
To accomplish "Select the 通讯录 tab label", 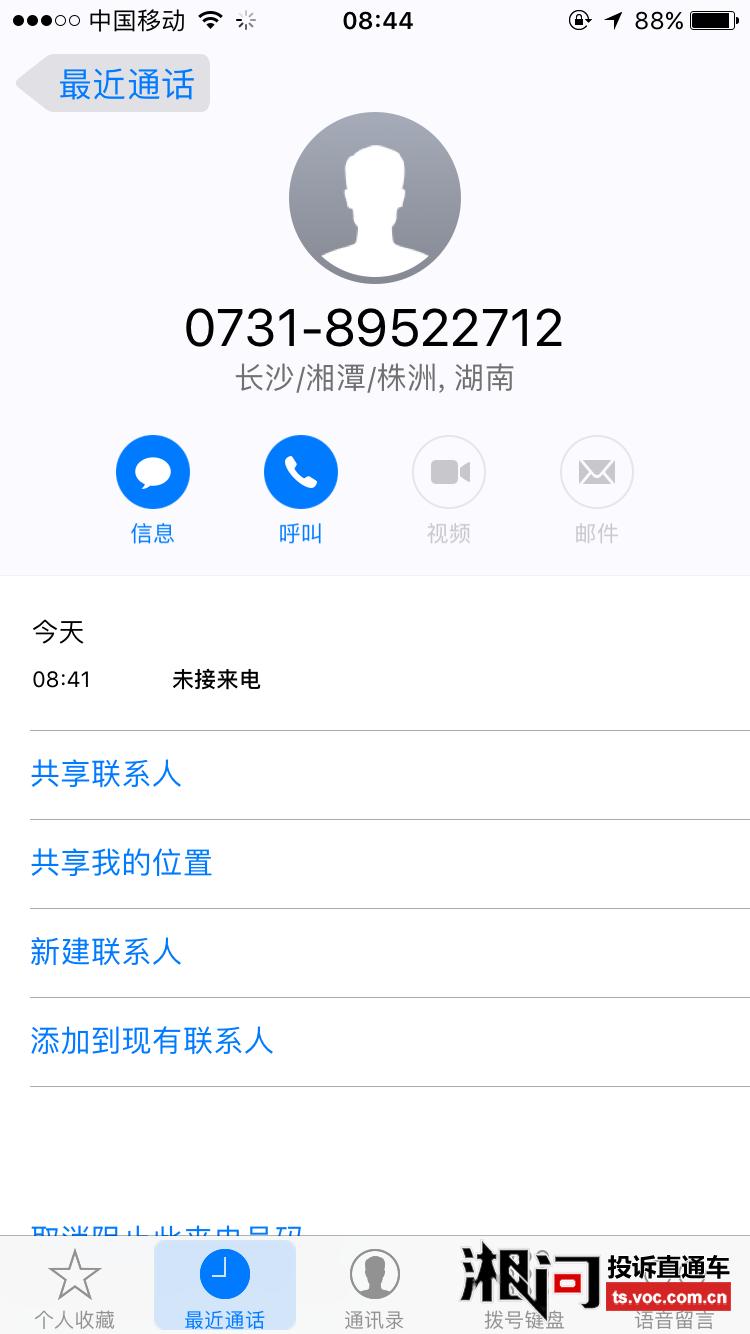I will [375, 1319].
